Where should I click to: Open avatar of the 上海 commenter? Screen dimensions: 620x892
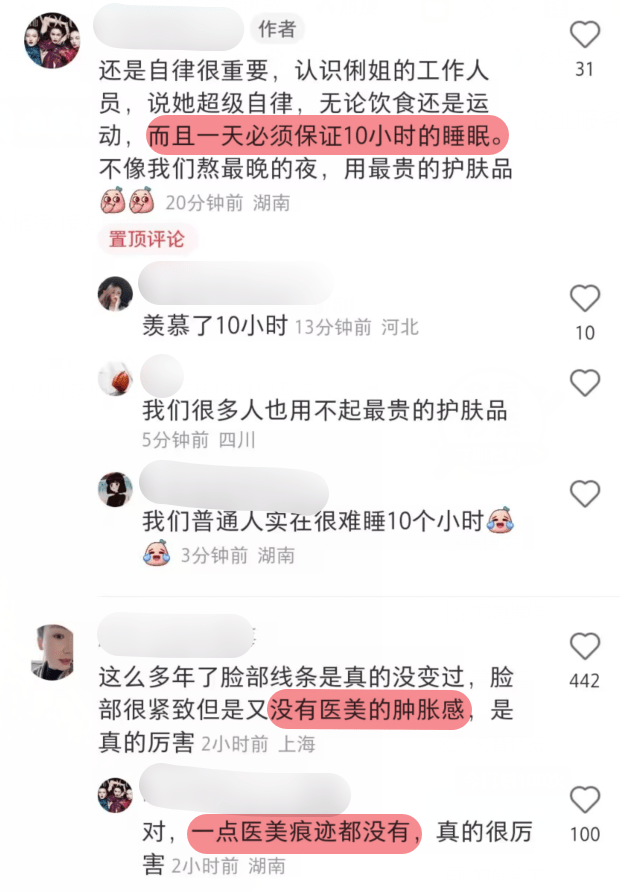(x=52, y=650)
